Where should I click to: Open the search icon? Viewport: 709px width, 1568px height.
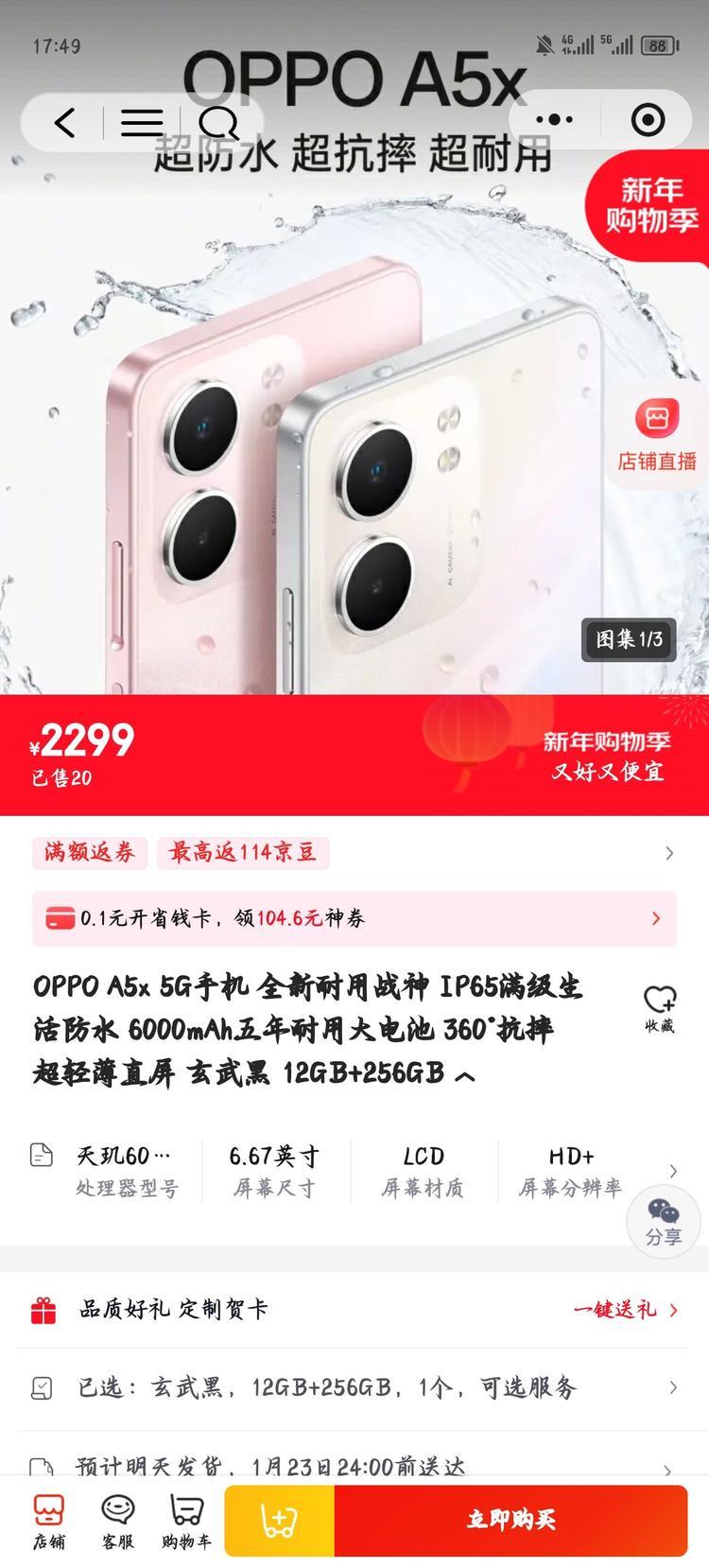tap(219, 121)
